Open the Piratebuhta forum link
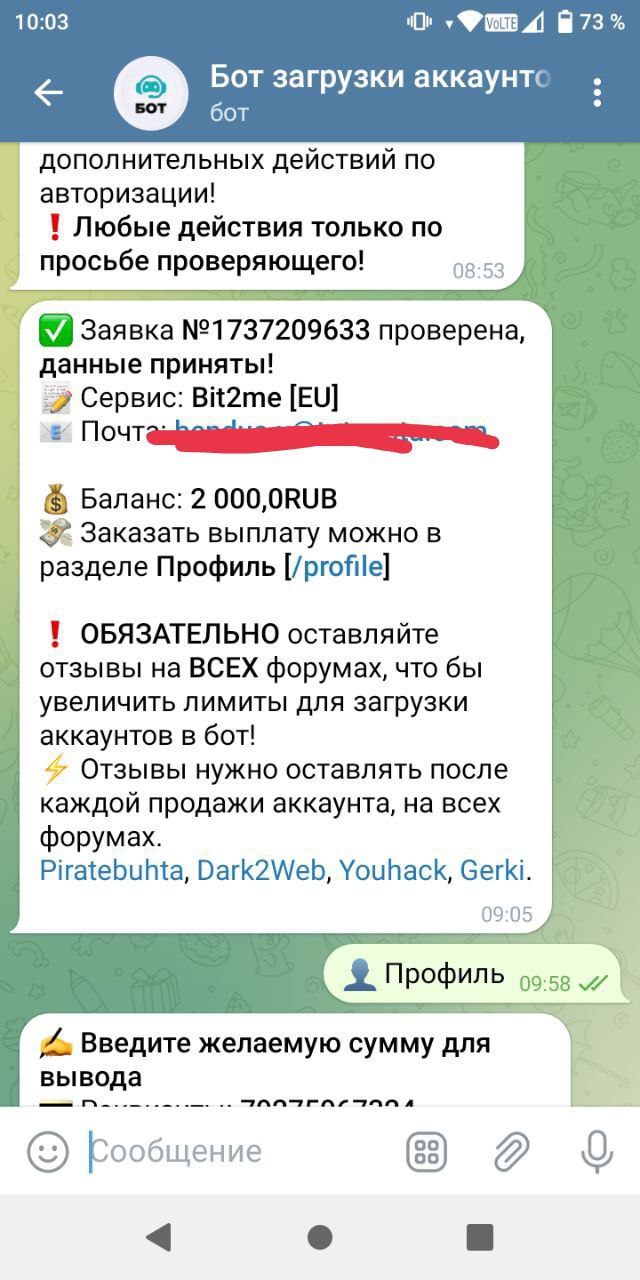The width and height of the screenshot is (640, 1280). (x=111, y=870)
